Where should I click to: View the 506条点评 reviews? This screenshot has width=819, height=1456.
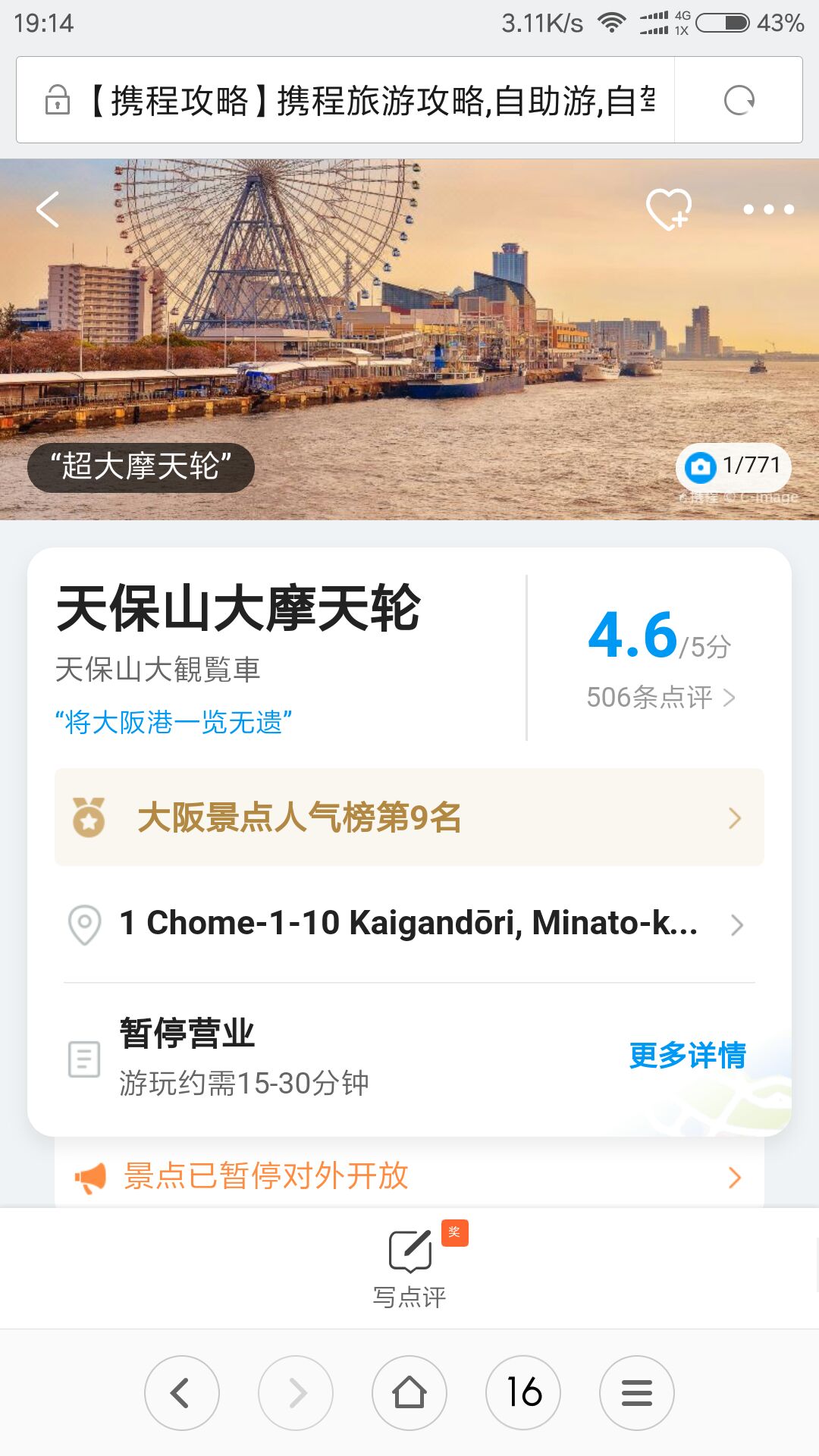tap(660, 697)
